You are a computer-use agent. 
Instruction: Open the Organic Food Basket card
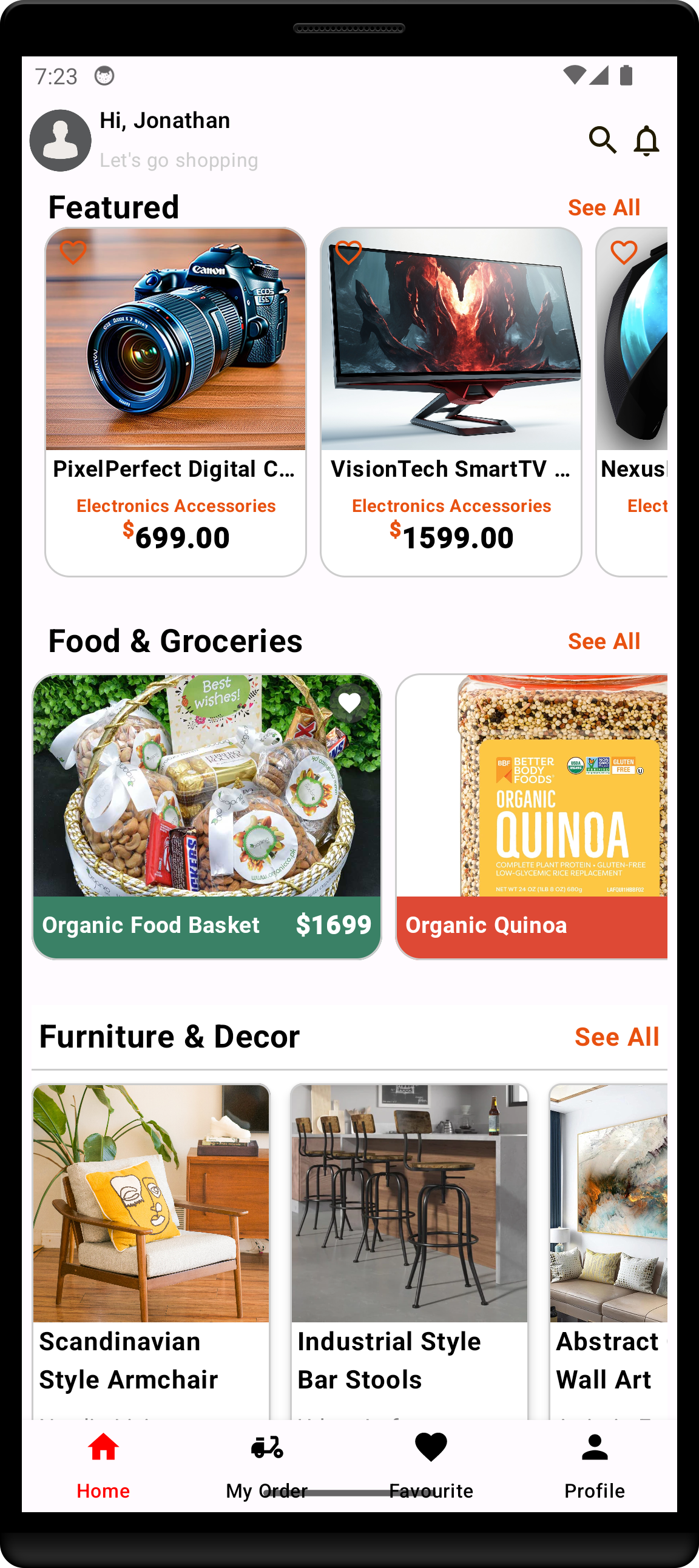(x=206, y=816)
